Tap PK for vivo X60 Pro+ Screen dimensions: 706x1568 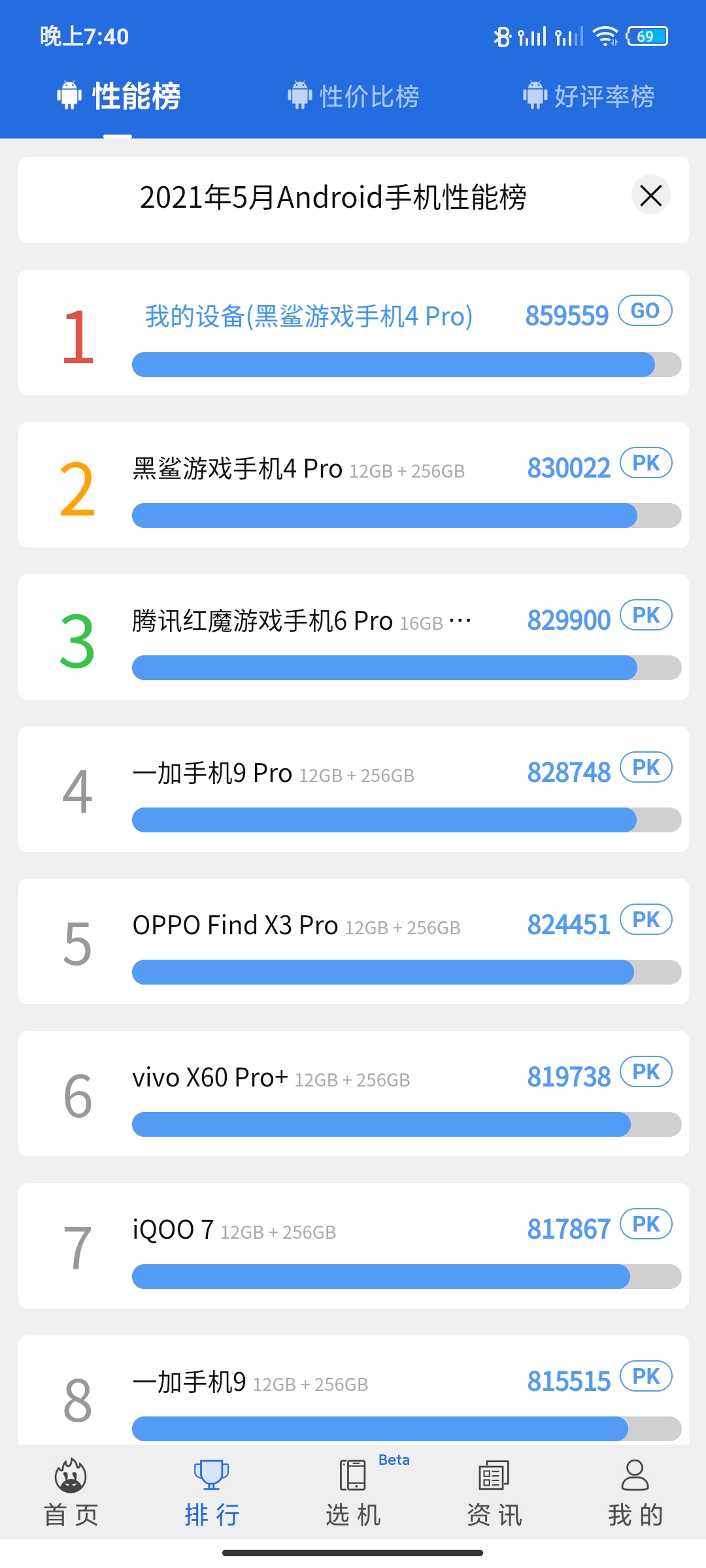pyautogui.click(x=646, y=1072)
